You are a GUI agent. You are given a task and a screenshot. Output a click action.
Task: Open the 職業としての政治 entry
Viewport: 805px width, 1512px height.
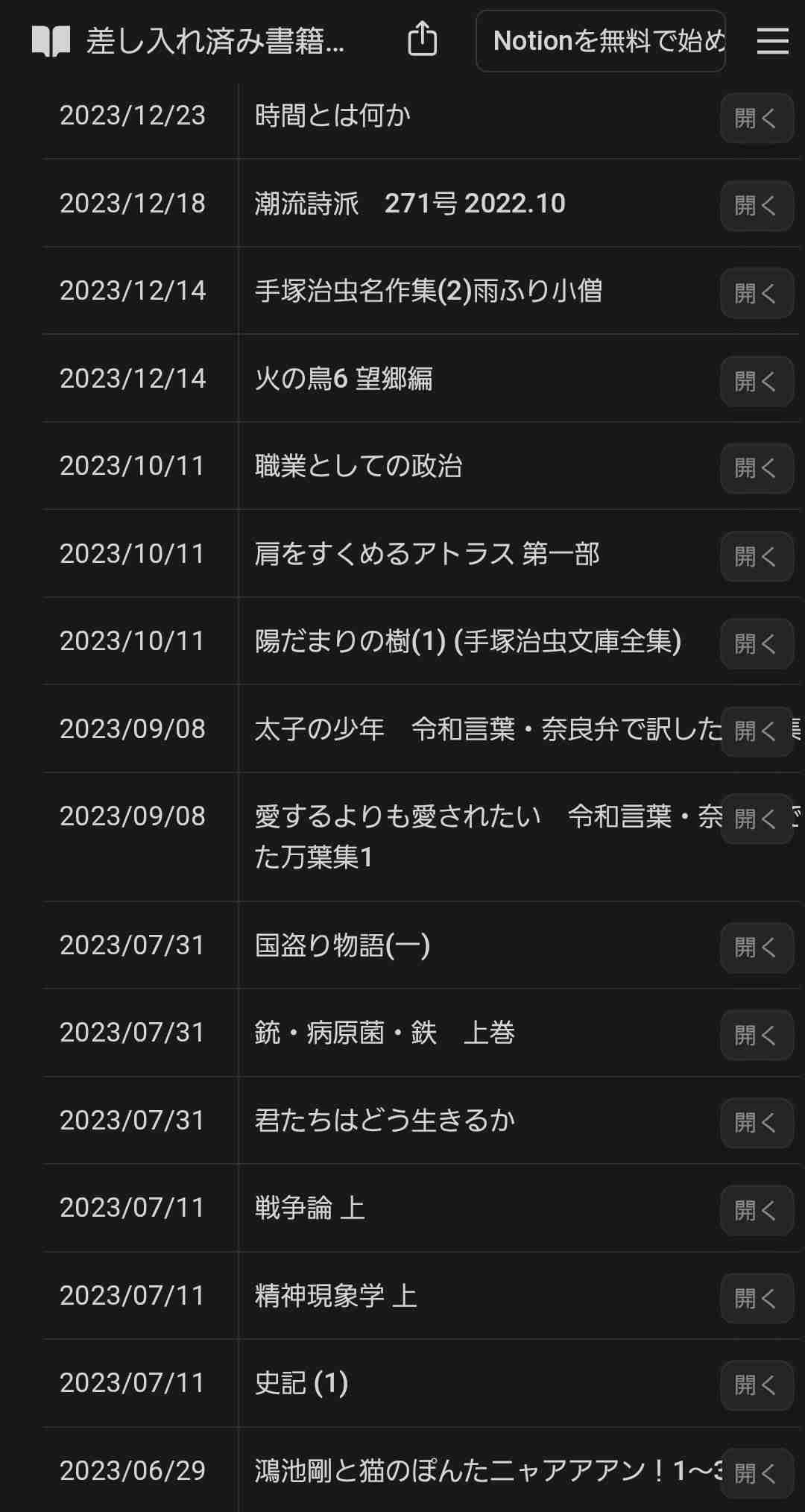pos(756,468)
